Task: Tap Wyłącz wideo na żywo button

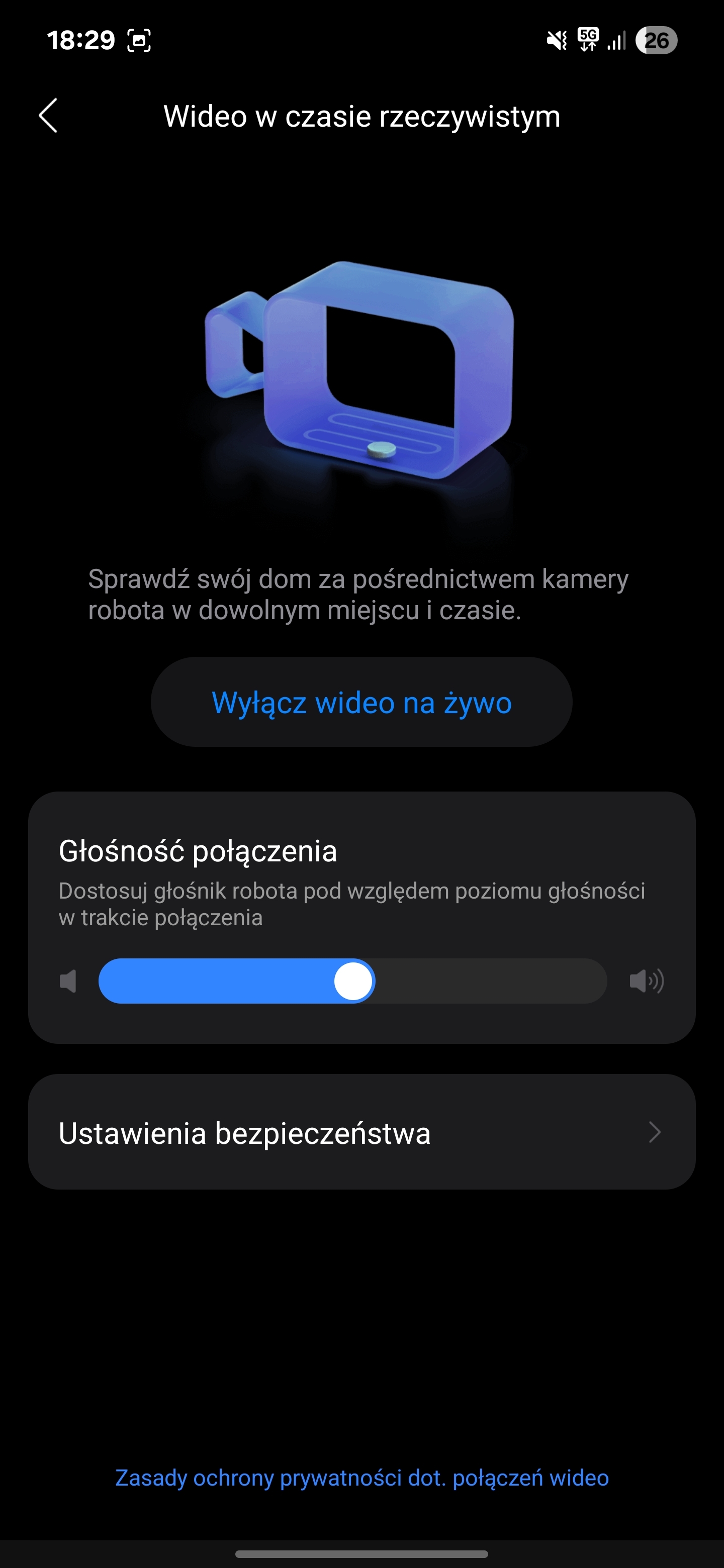Action: point(361,702)
